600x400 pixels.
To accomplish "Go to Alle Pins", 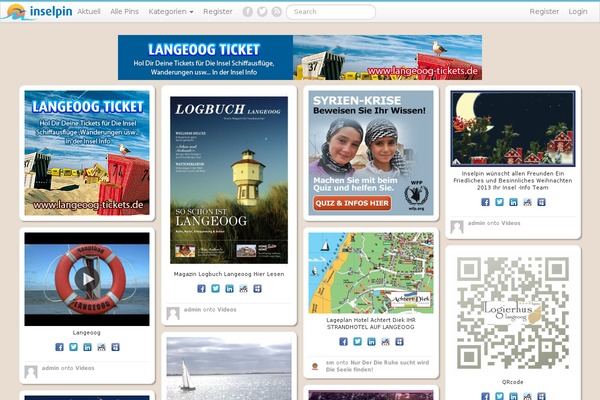I will 124,11.
